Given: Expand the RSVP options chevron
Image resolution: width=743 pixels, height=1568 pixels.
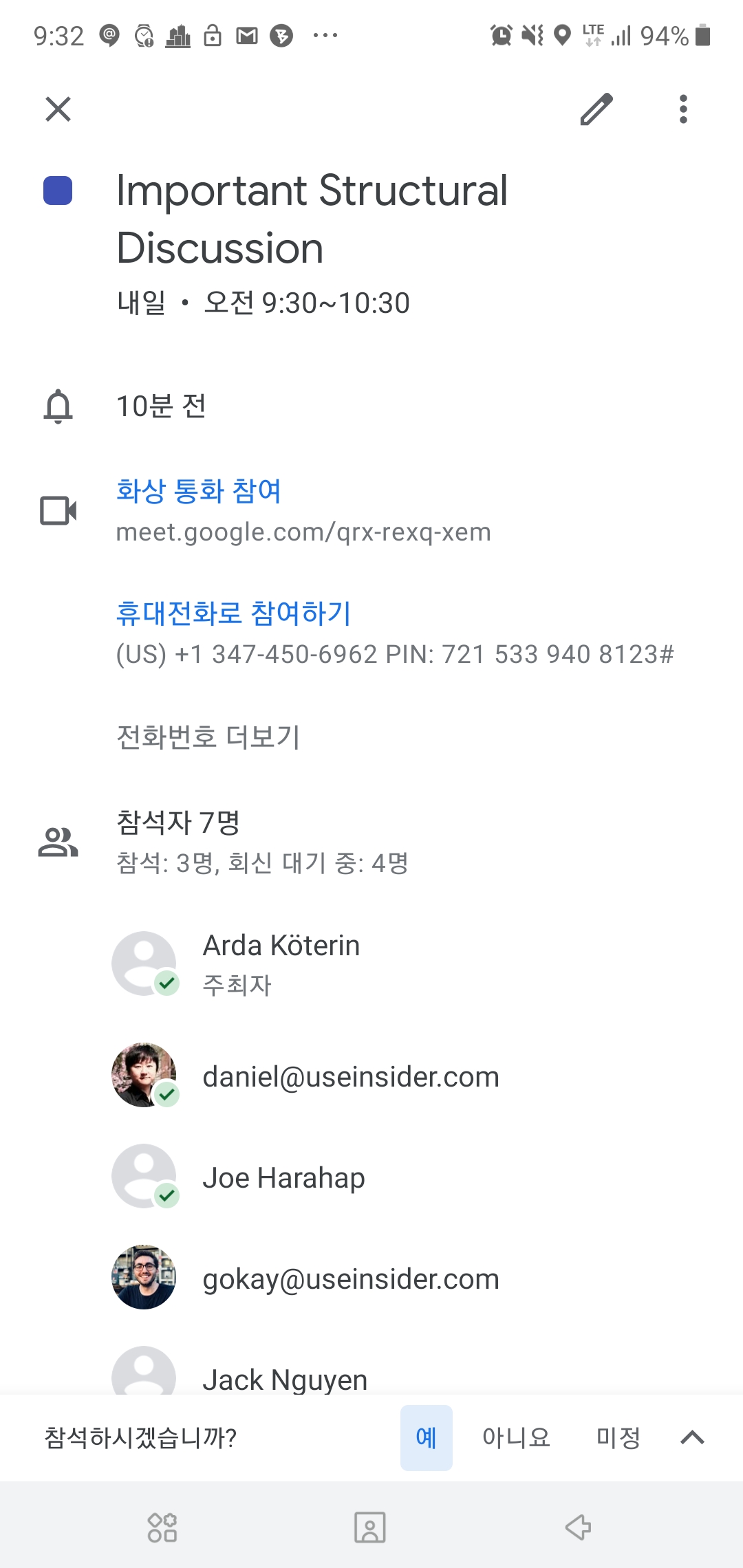Looking at the screenshot, I should click(x=692, y=1437).
